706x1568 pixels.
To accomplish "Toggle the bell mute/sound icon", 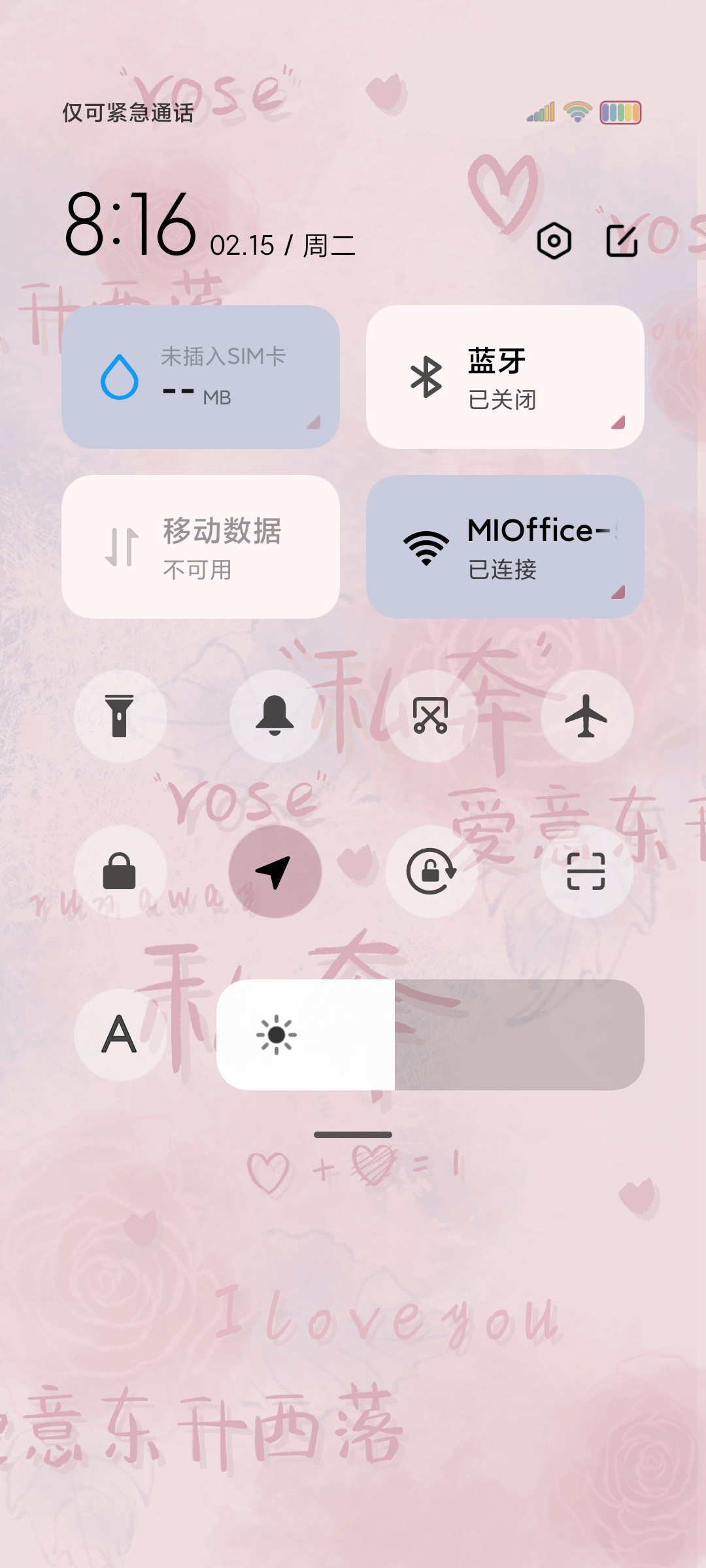I will (x=275, y=716).
